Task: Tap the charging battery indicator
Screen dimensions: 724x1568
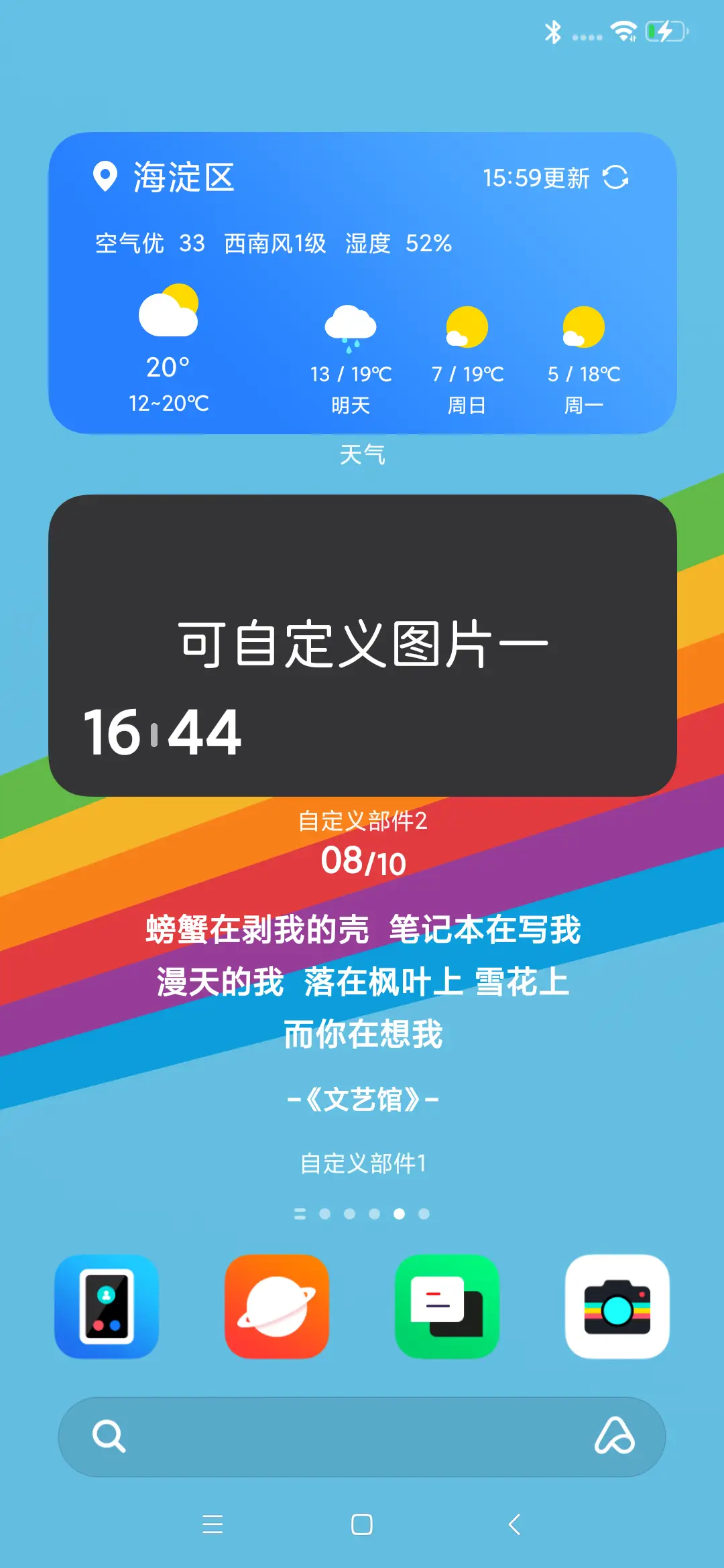Action: point(666,29)
